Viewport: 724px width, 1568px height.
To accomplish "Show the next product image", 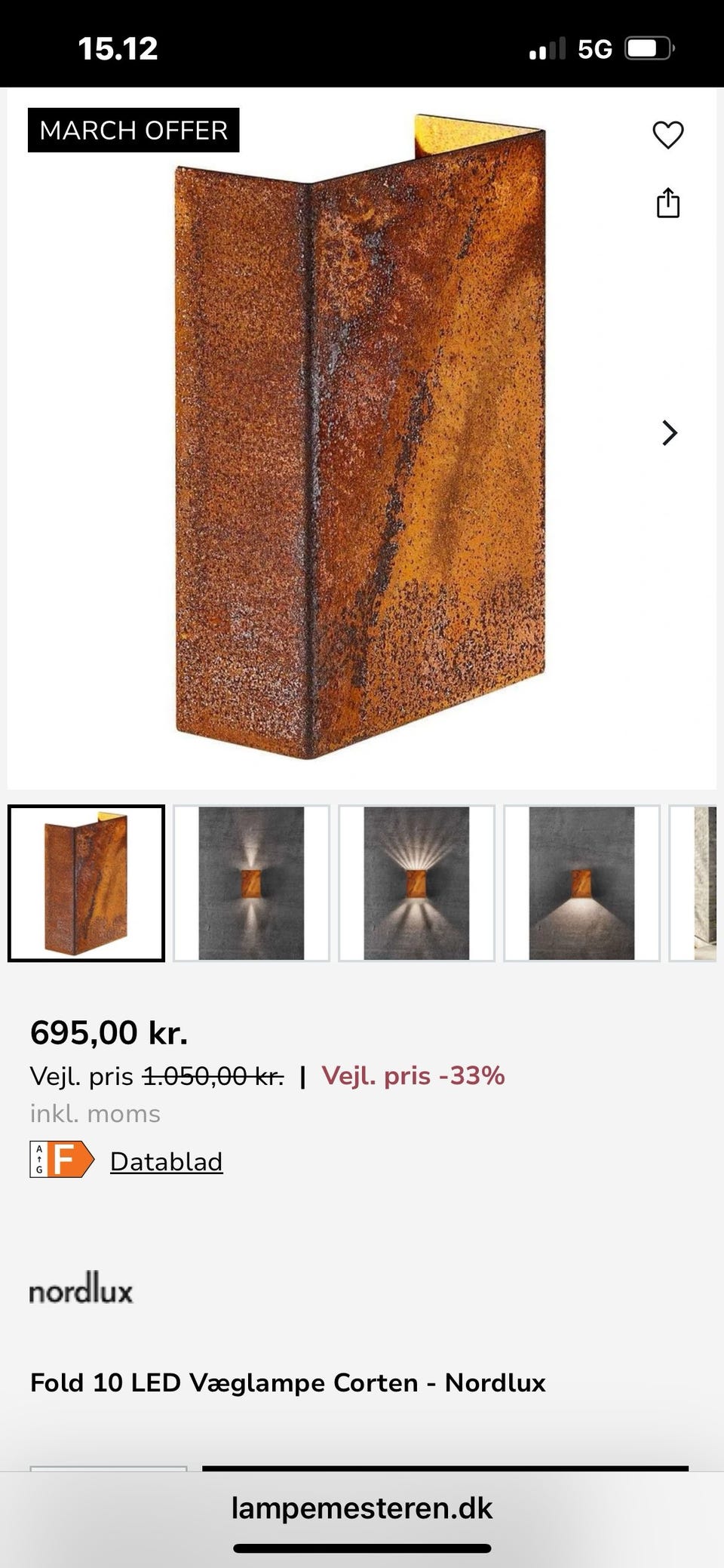I will tap(667, 434).
